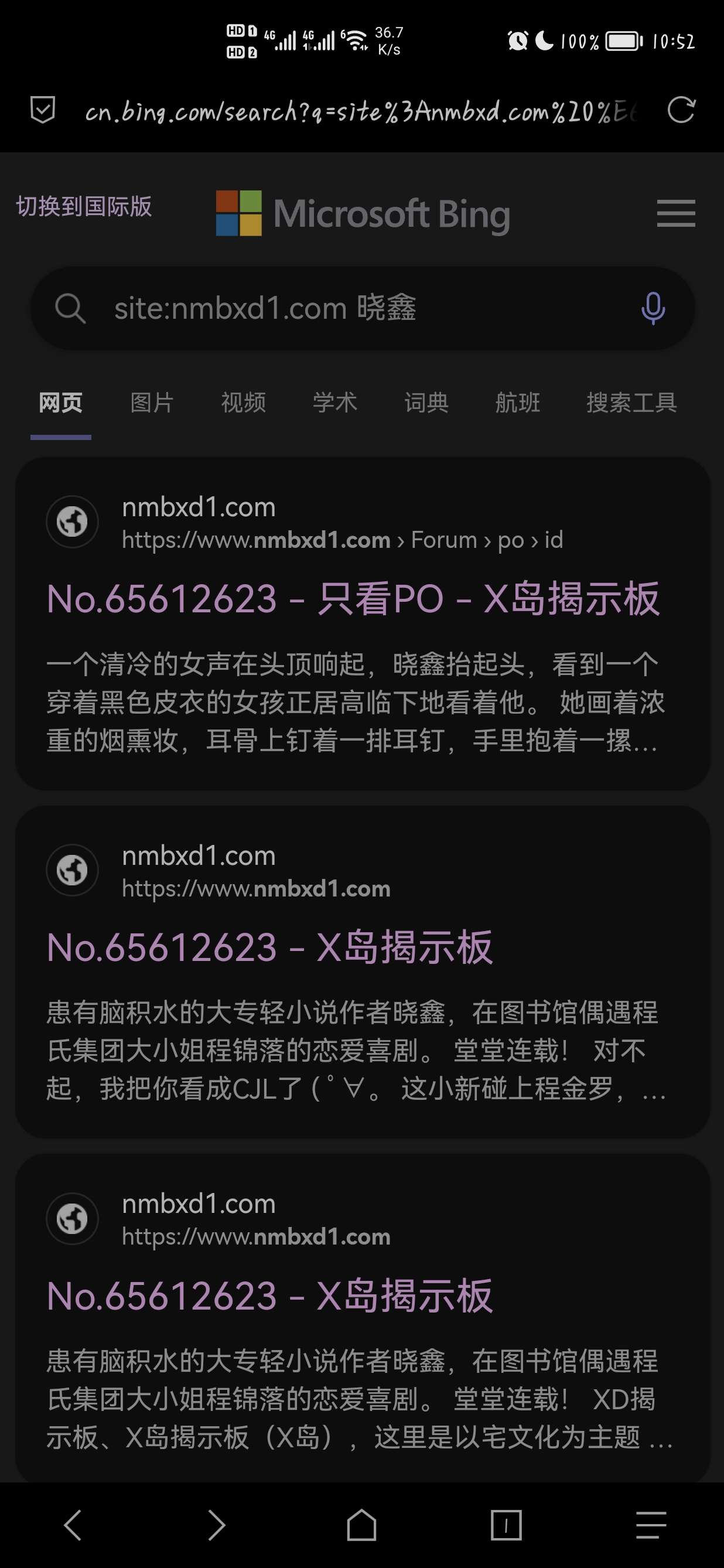Switch to the 航班 tab

click(517, 403)
